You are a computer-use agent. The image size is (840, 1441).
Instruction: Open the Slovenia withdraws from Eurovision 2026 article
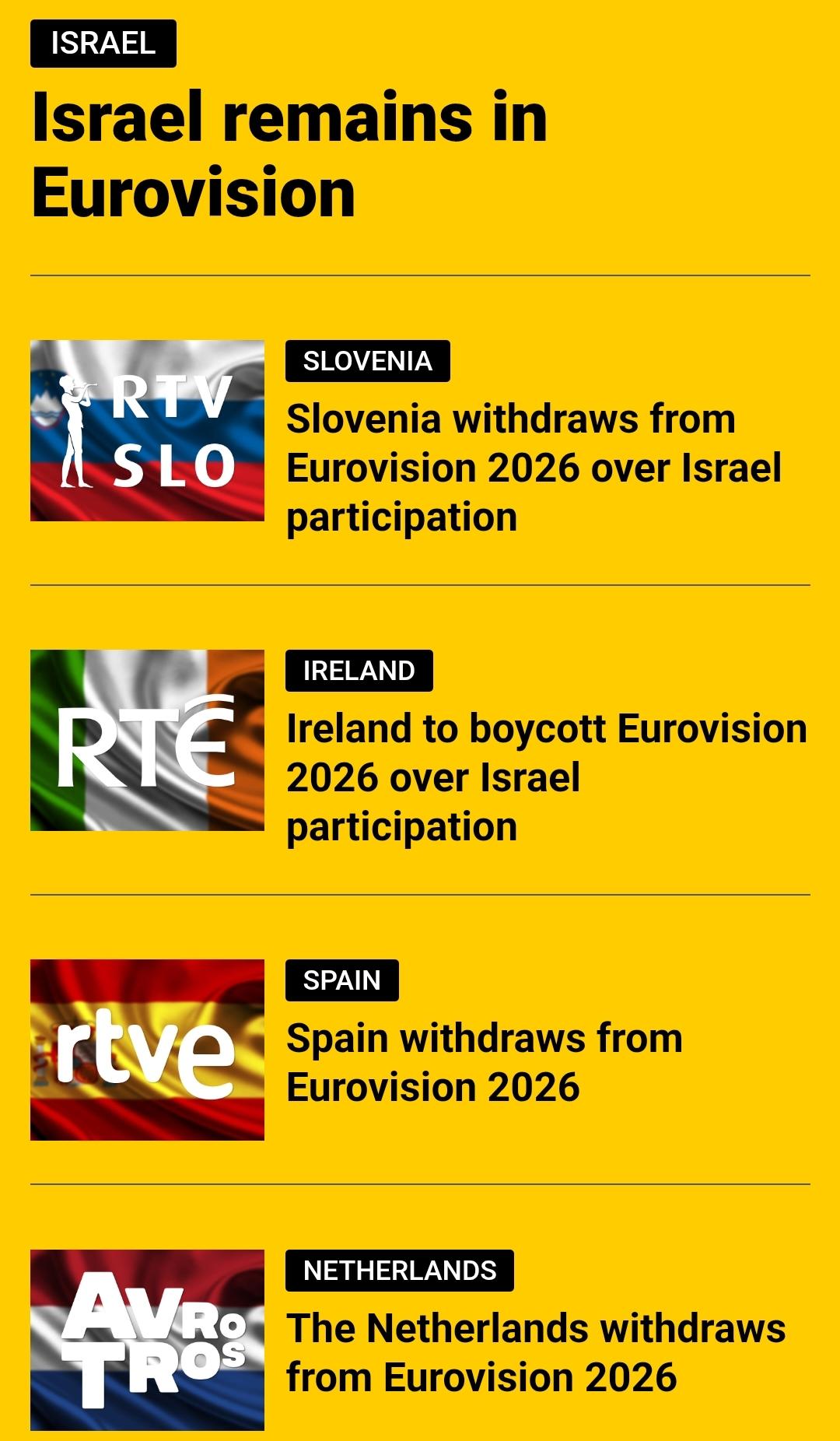[x=534, y=468]
